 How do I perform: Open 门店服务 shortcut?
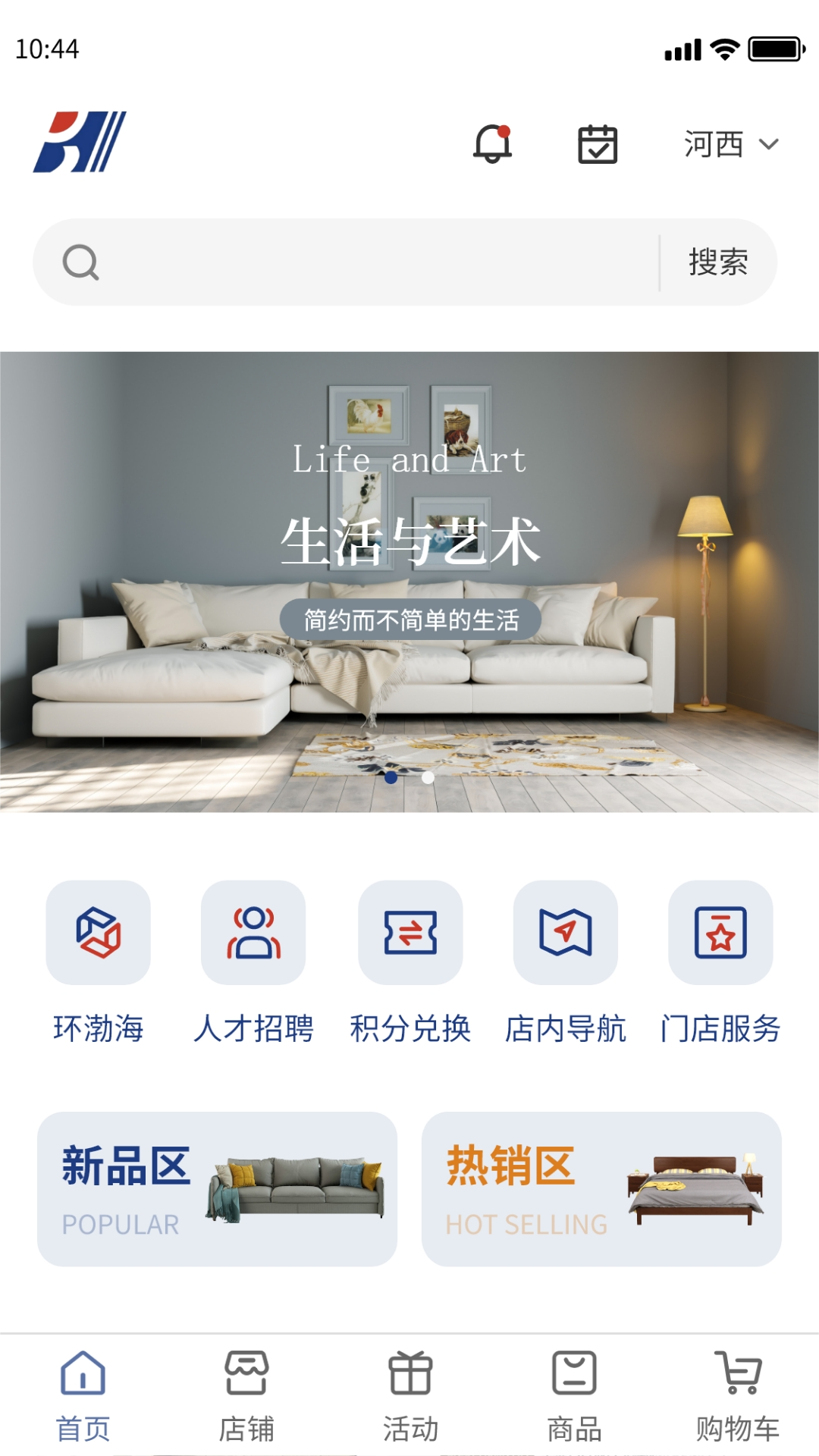[720, 933]
